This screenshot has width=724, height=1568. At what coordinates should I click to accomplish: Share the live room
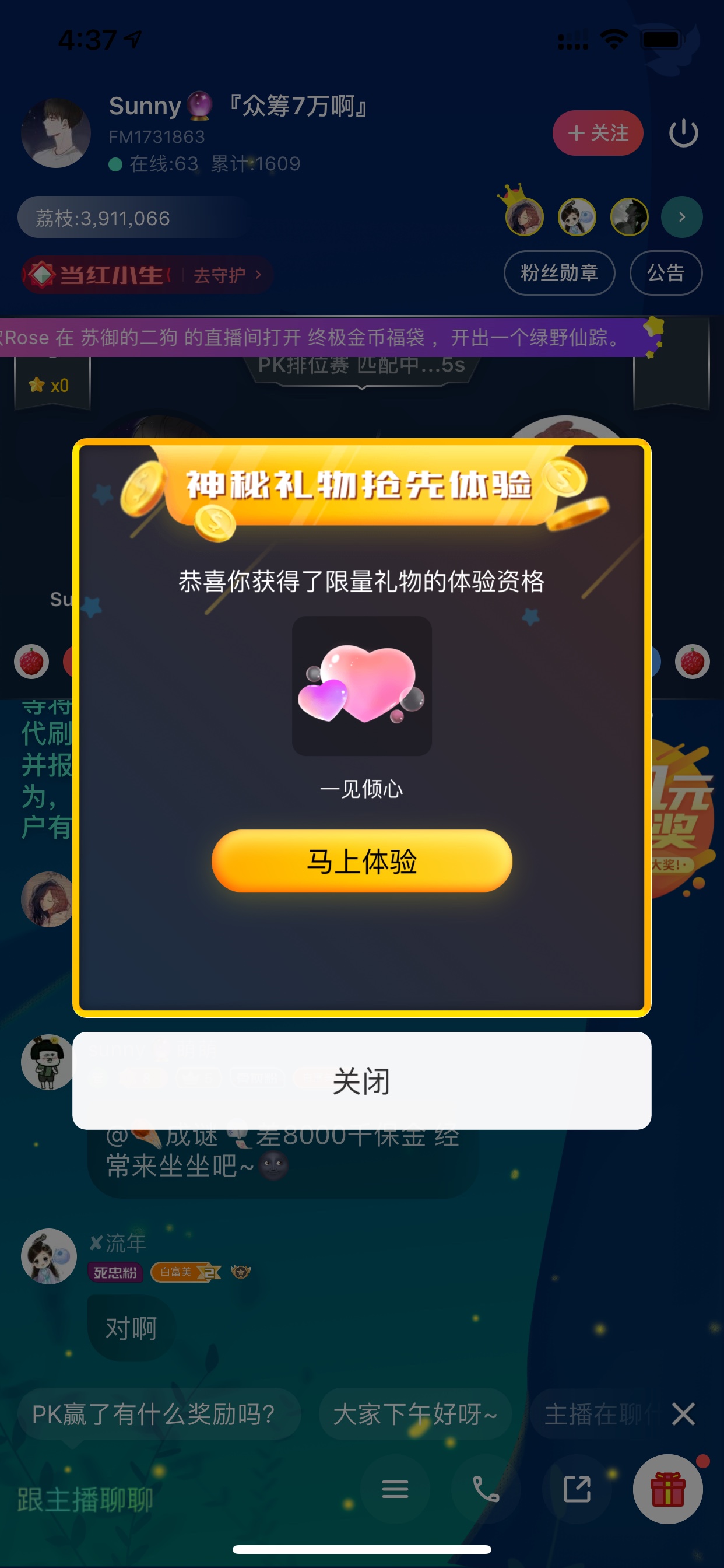(577, 1489)
